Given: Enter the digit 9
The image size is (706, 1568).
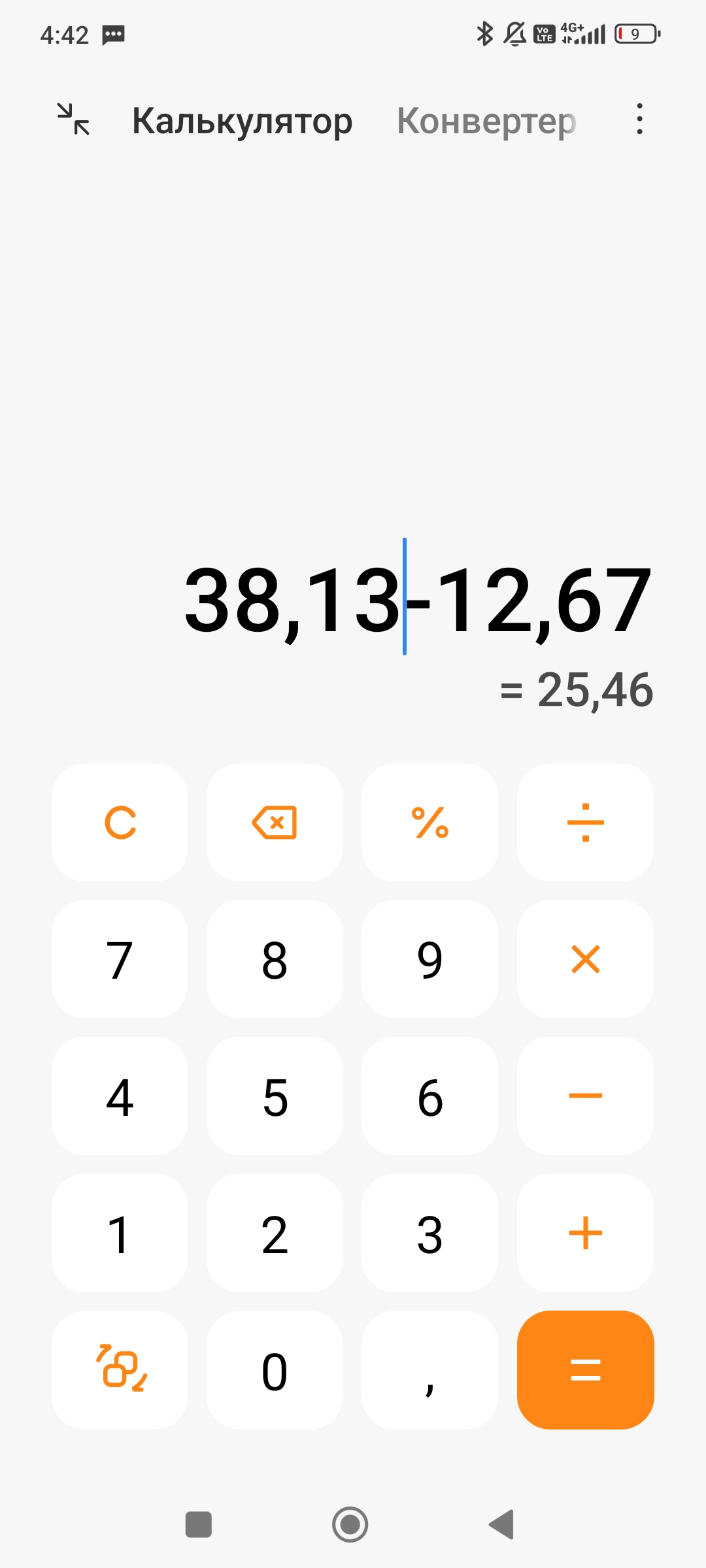Looking at the screenshot, I should [429, 959].
